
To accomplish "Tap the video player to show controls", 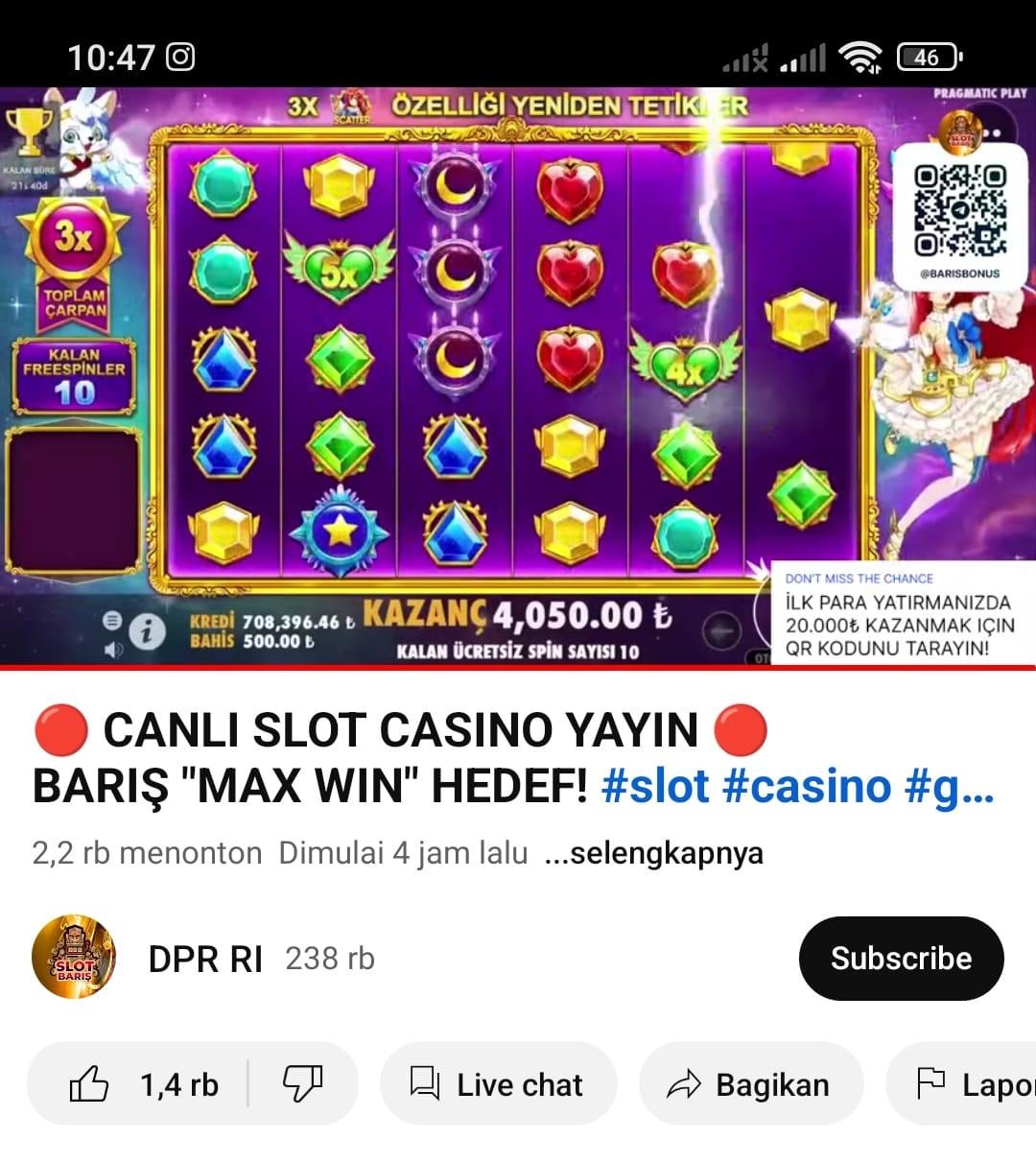I will click(518, 374).
